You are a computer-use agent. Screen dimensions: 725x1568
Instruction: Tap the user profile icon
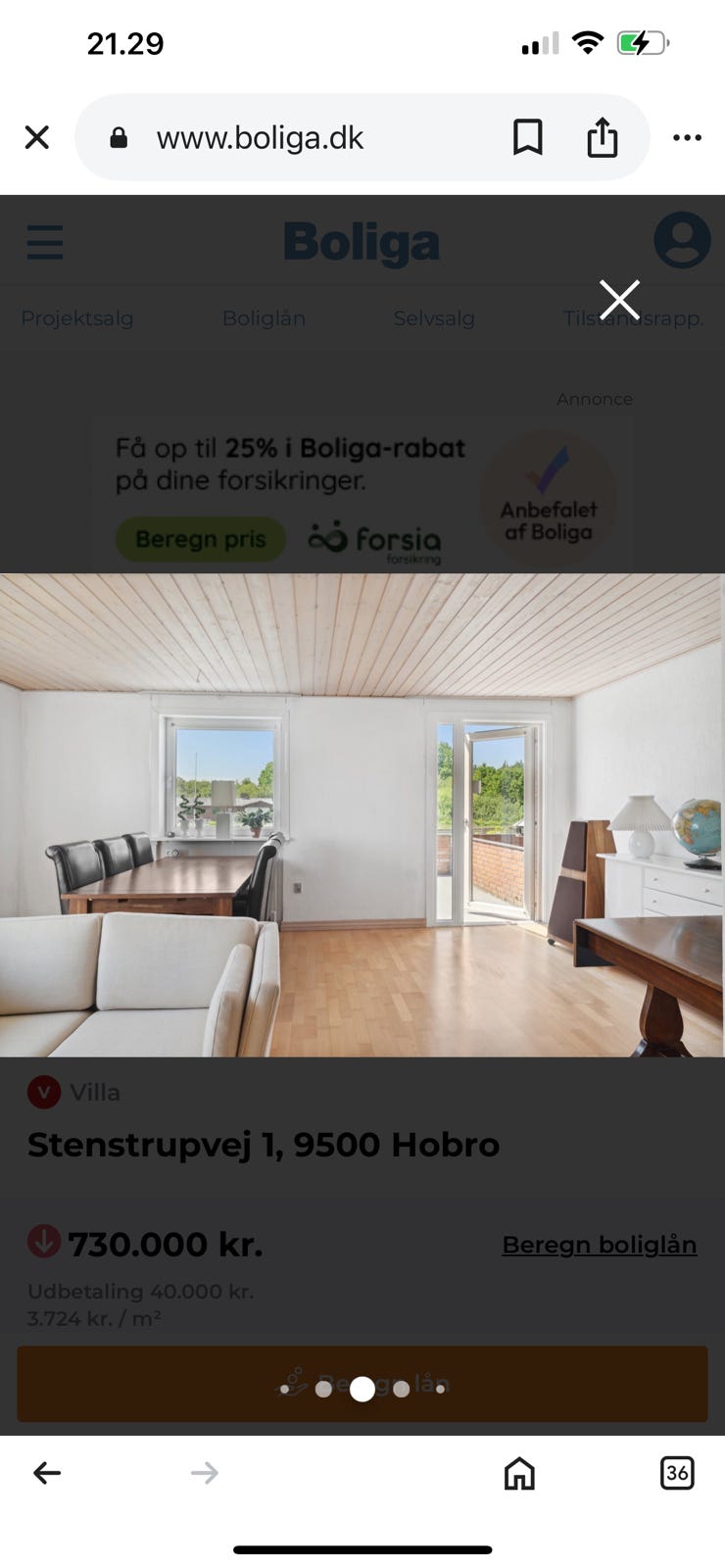coord(682,242)
